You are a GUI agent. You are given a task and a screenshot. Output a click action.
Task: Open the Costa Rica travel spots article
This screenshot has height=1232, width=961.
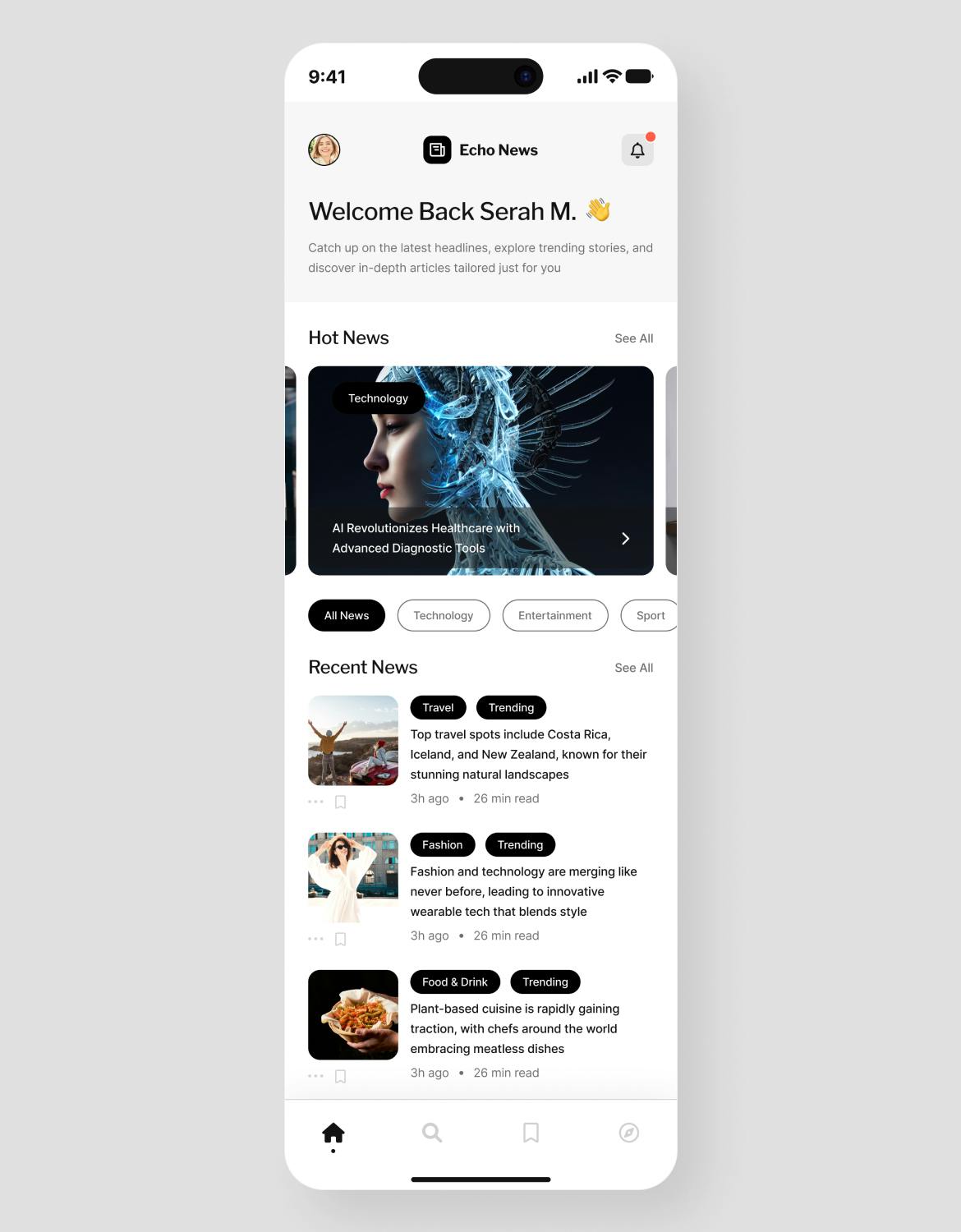(x=528, y=754)
